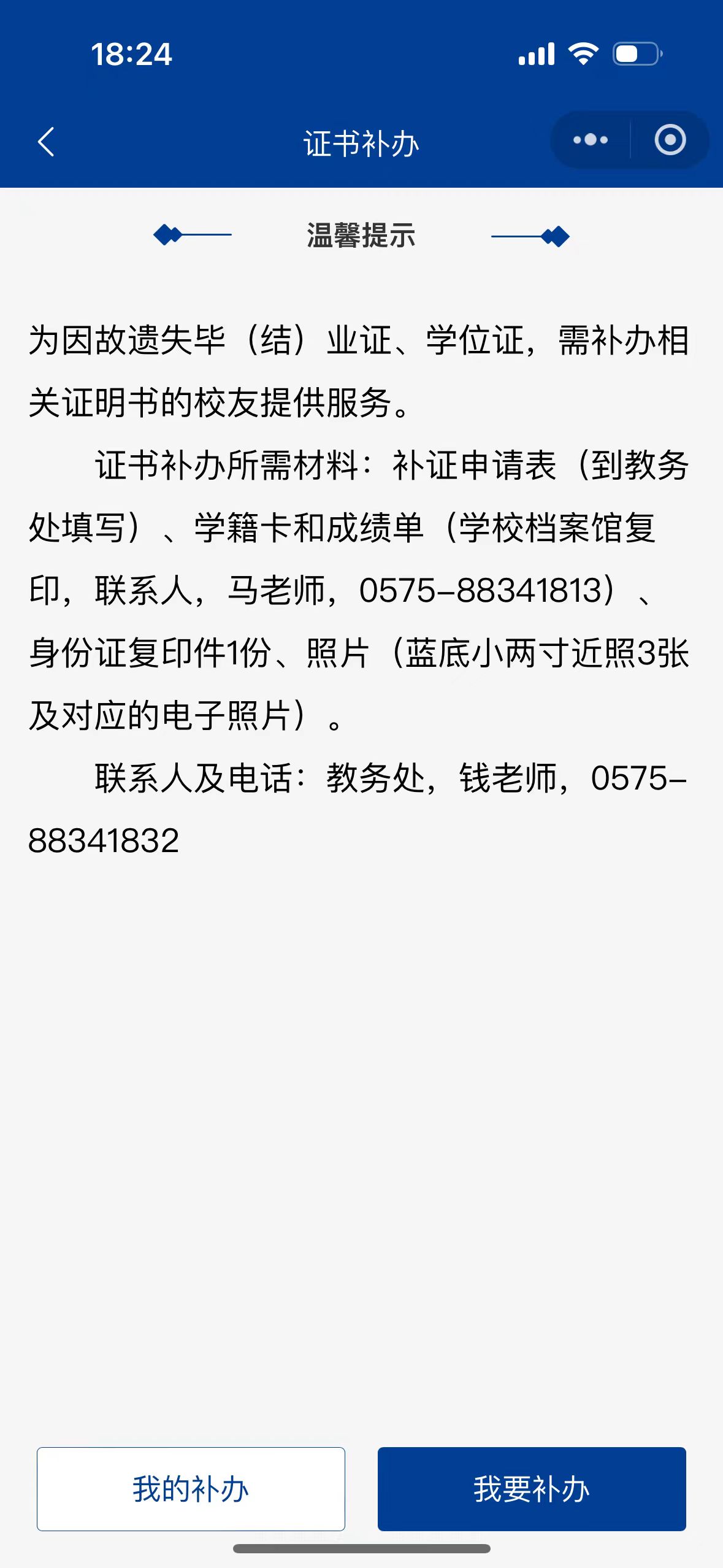Viewport: 723px width, 1568px height.
Task: Close the mini program with the circle icon
Action: [x=670, y=140]
